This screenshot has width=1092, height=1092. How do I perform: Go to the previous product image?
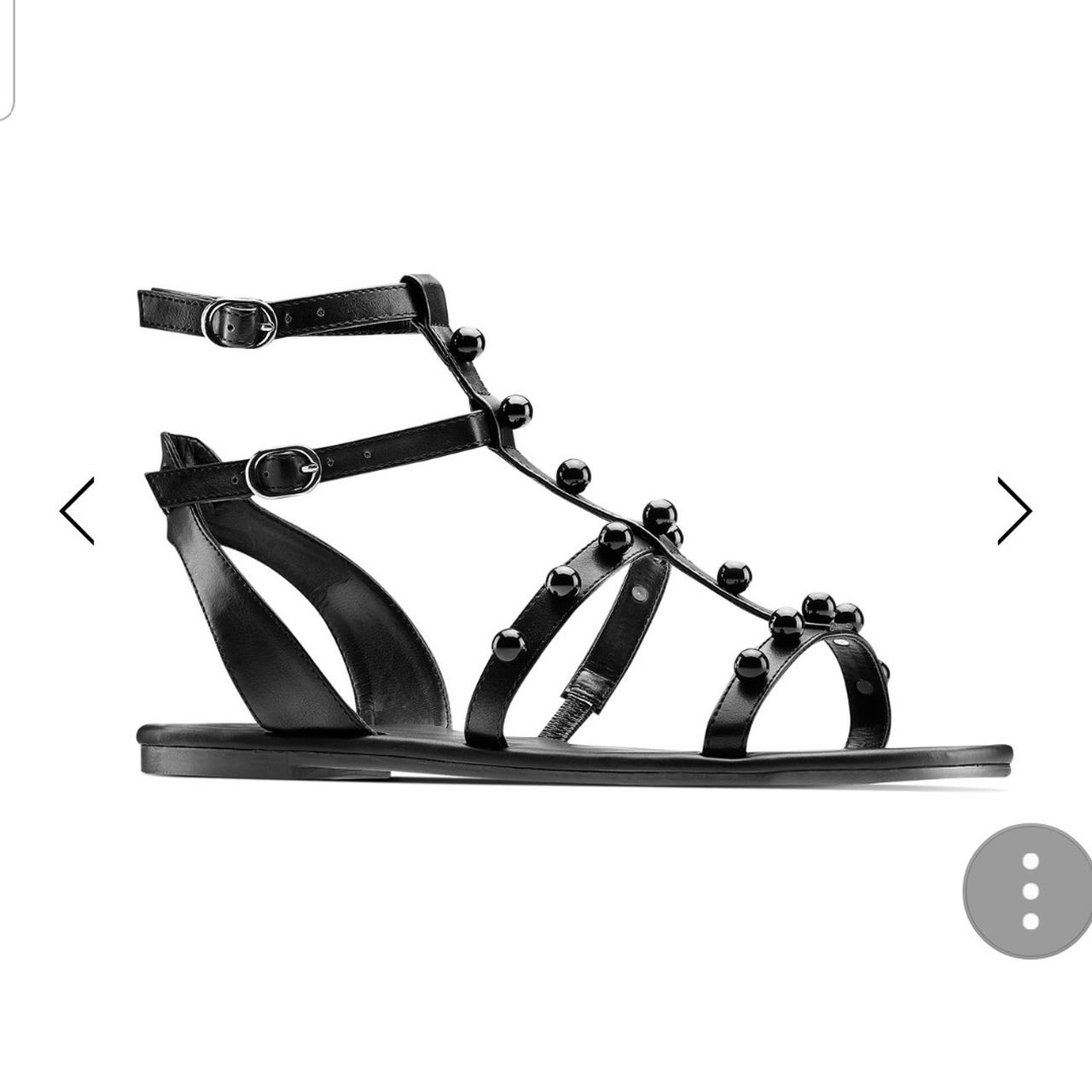78,511
